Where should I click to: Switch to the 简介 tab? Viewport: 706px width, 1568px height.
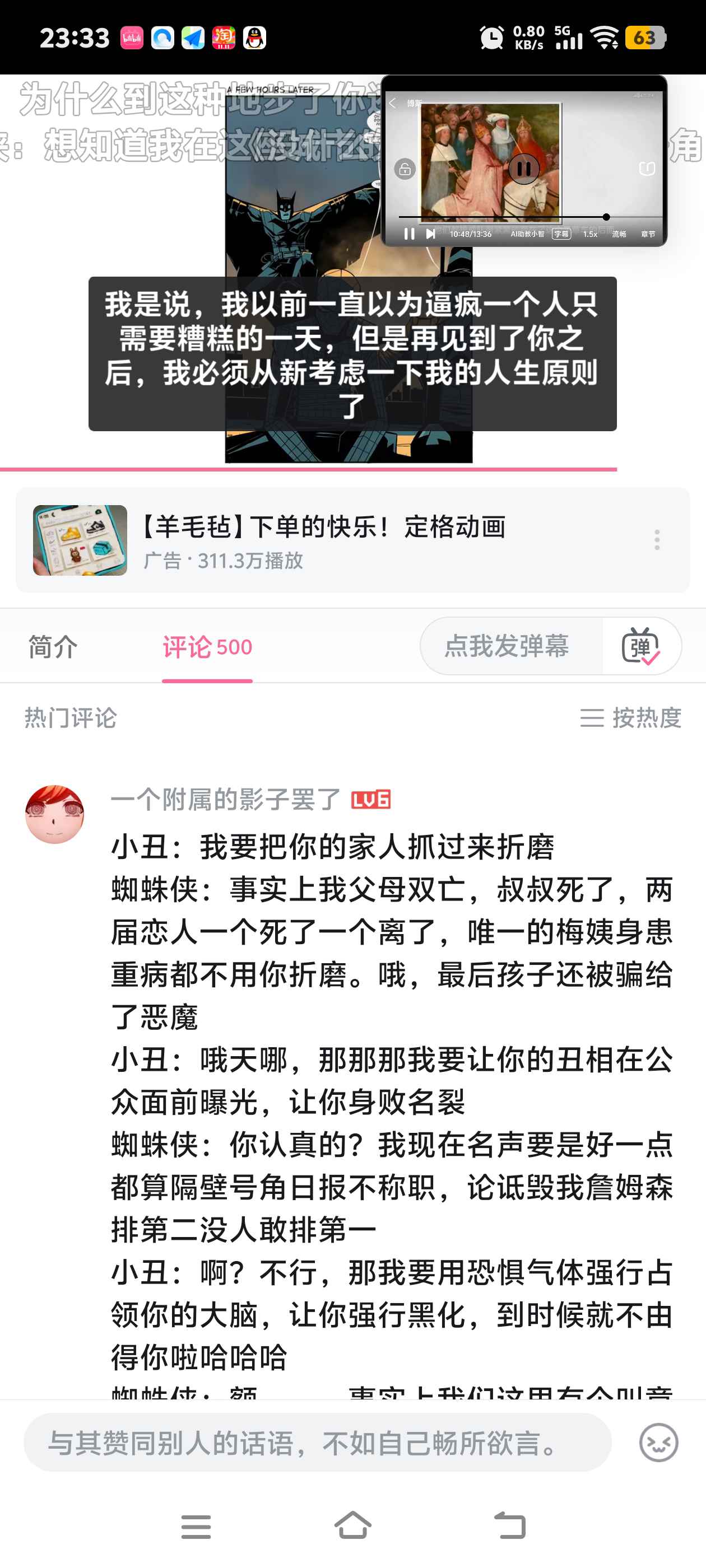53,646
